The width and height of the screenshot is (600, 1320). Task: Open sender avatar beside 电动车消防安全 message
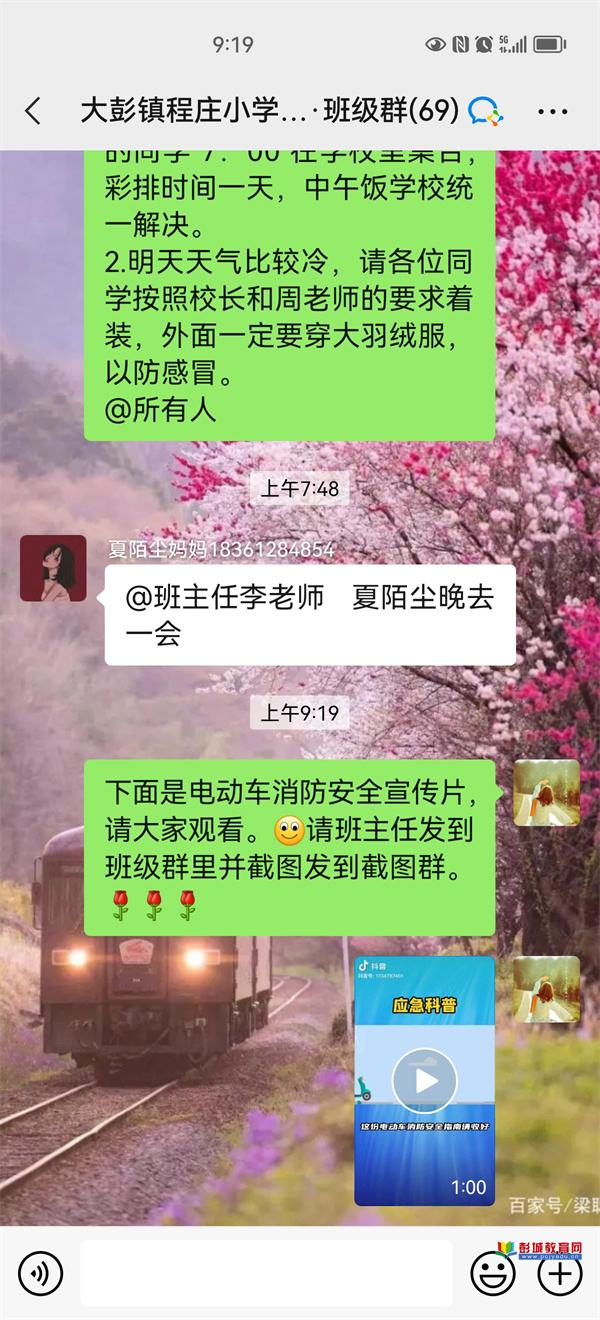pos(546,792)
